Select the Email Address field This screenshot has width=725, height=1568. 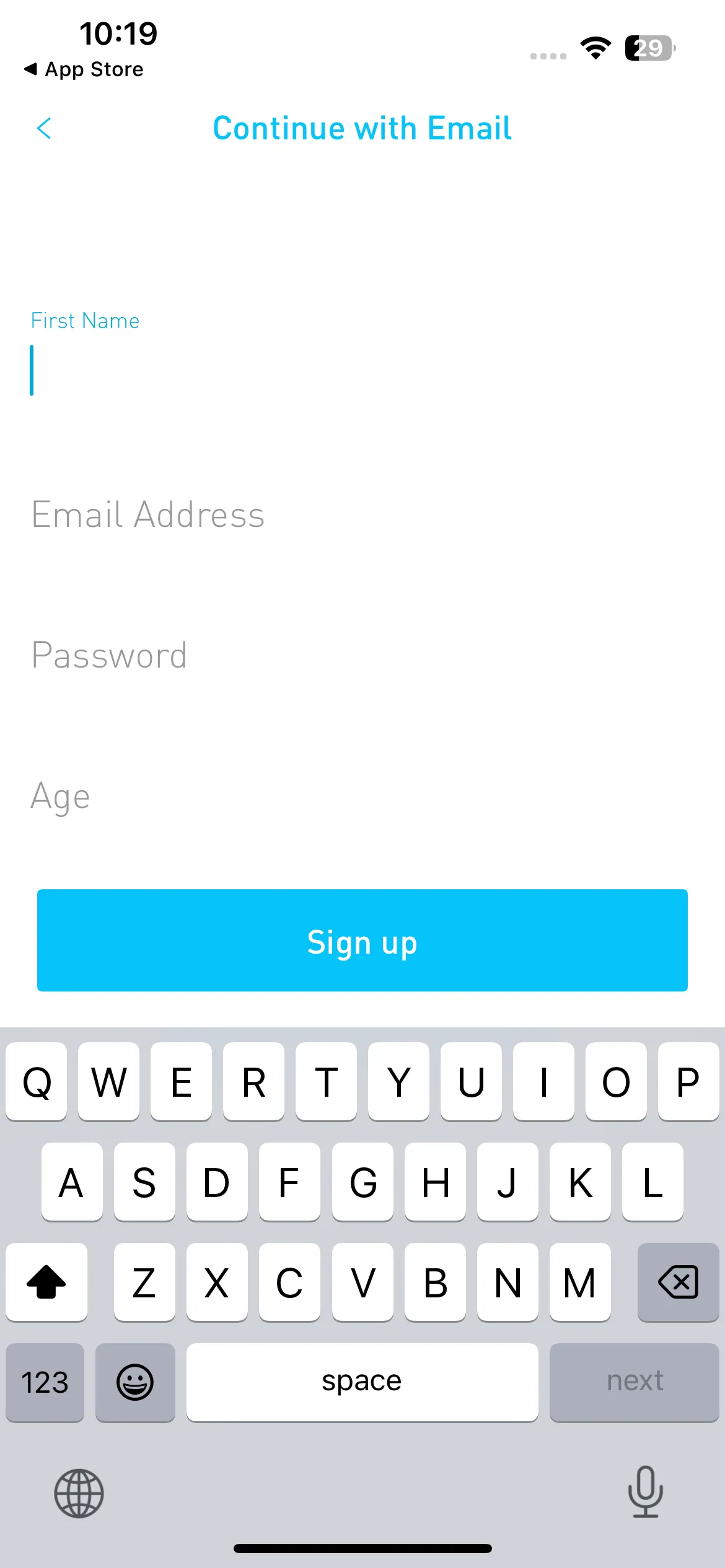click(x=362, y=515)
